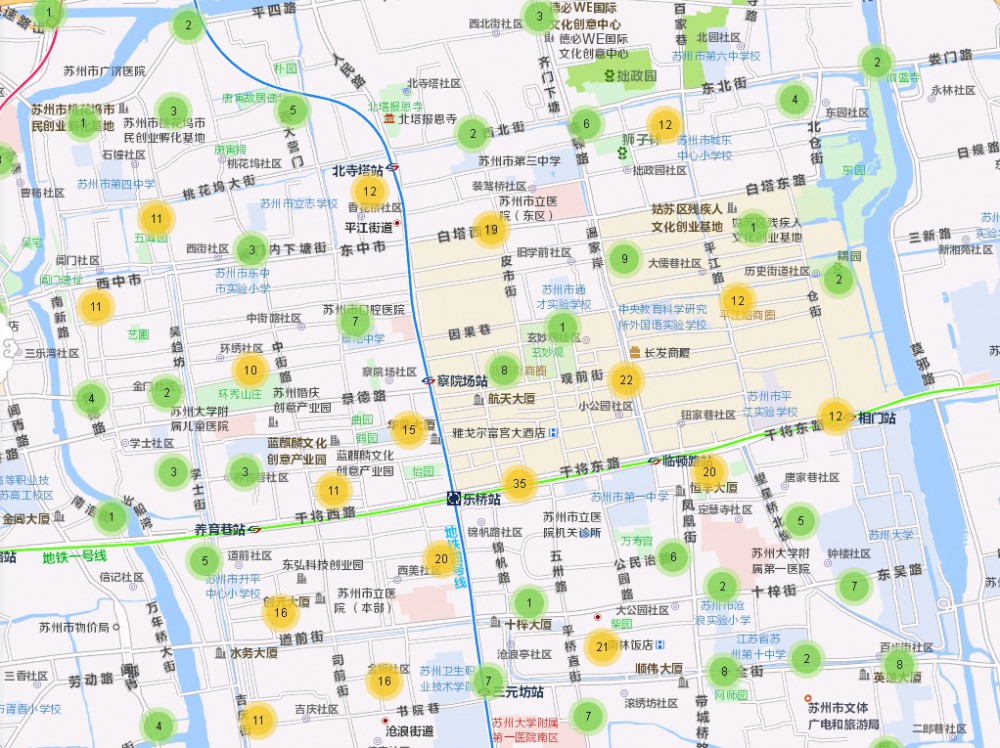This screenshot has width=1000, height=748.
Task: Tap the cluster marker numbered 19
Action: point(491,230)
